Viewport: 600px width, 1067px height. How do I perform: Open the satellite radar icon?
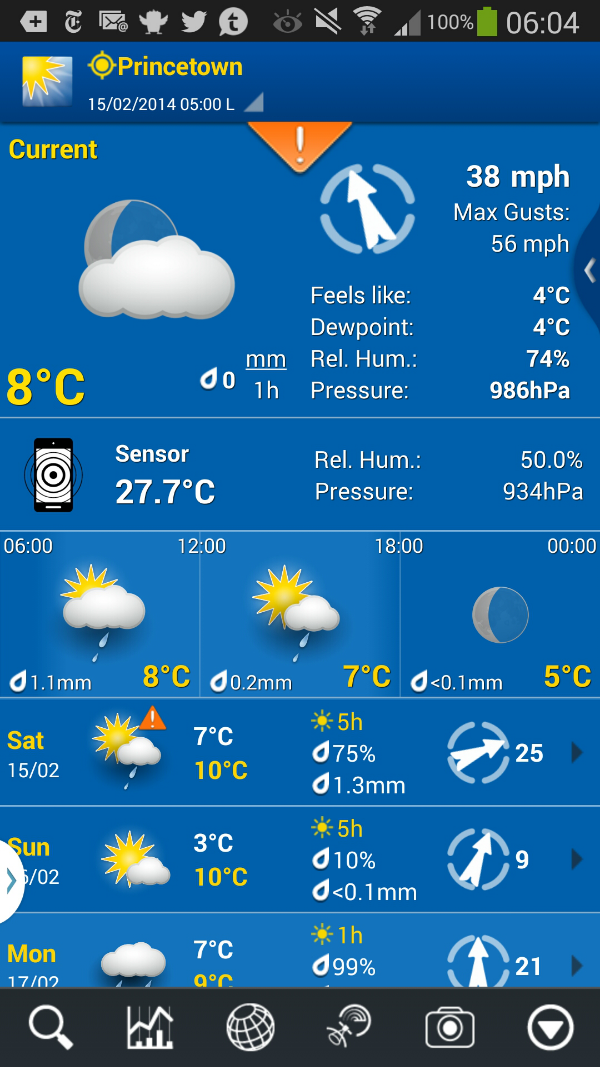click(x=349, y=1027)
